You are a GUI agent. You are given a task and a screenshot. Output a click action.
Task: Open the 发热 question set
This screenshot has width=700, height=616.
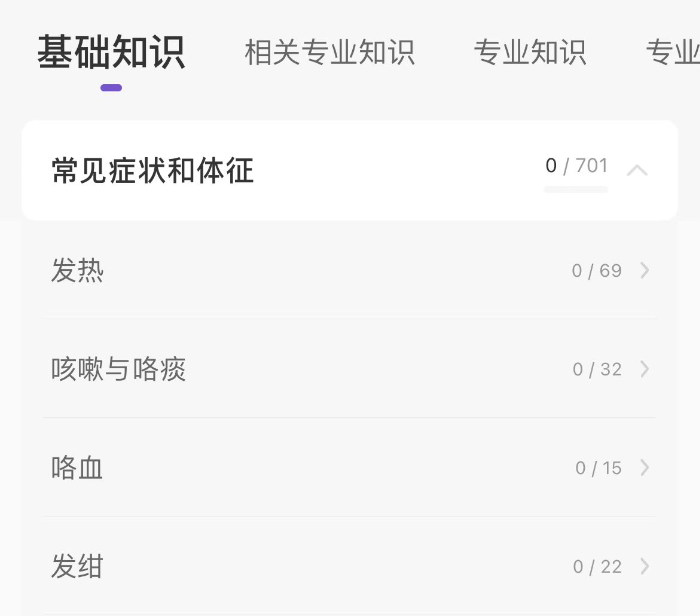click(x=350, y=270)
